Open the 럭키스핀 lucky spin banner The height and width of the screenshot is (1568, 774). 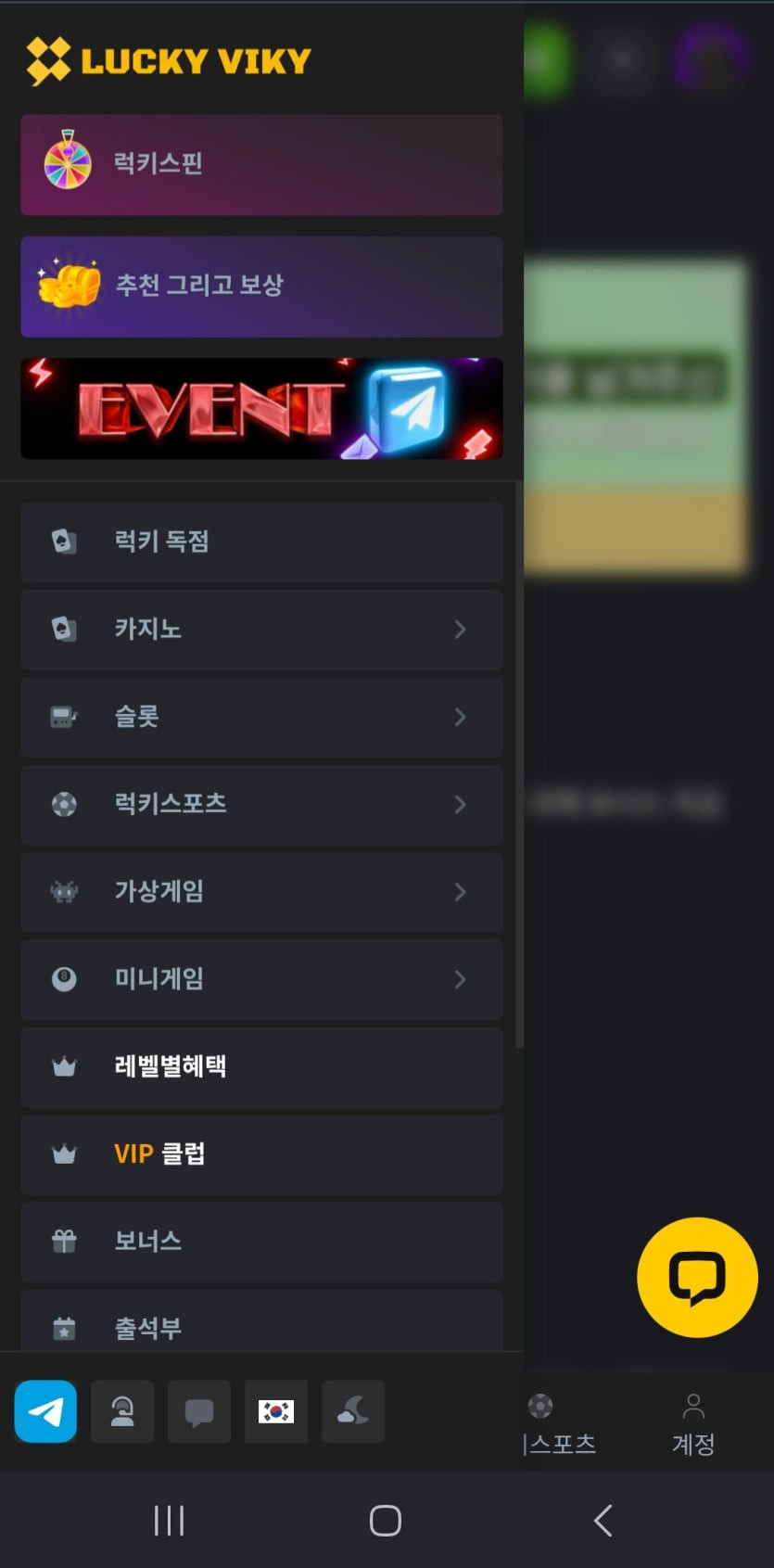pos(261,165)
